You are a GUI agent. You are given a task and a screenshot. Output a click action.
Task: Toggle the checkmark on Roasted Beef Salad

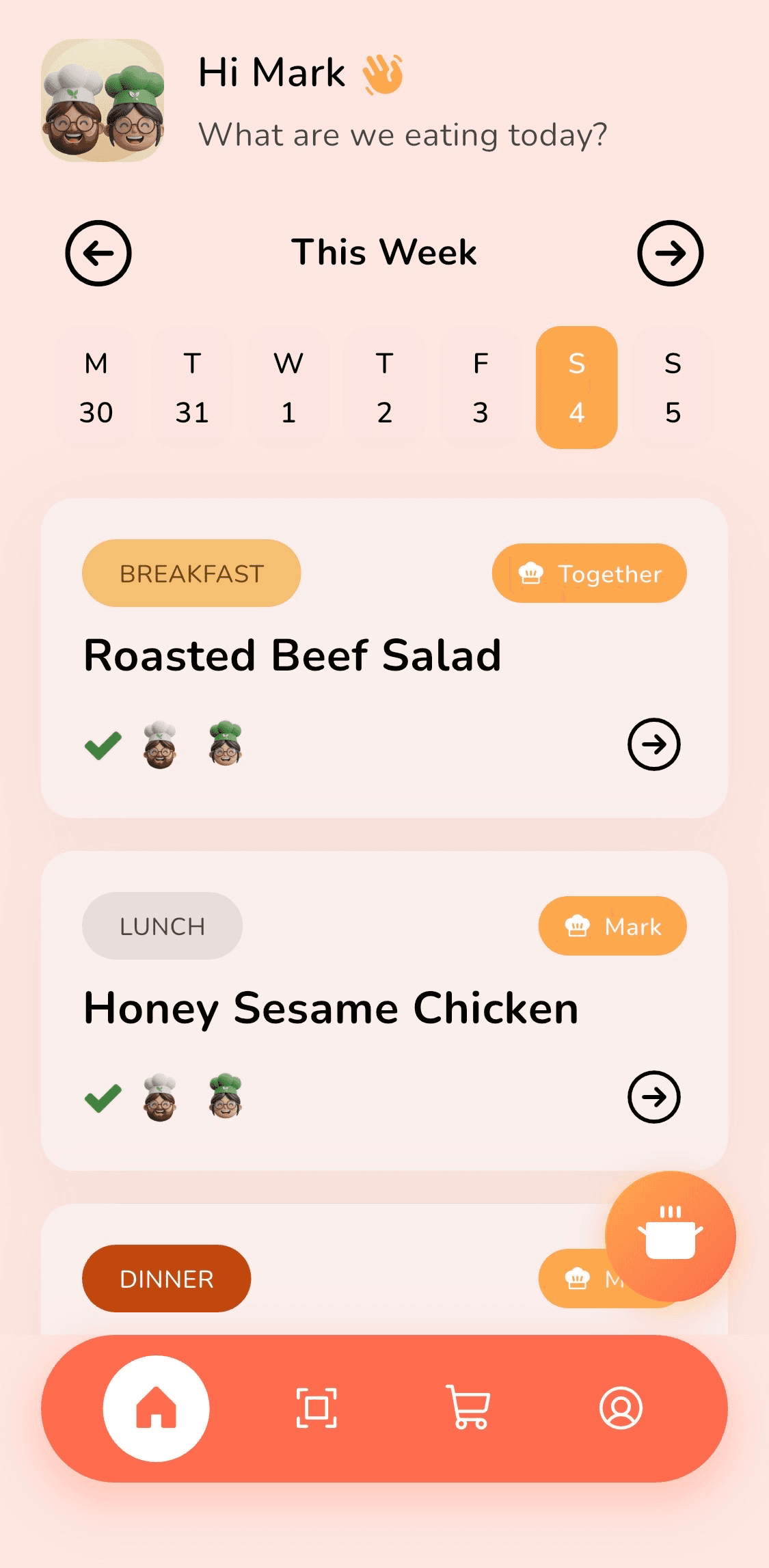pos(101,745)
